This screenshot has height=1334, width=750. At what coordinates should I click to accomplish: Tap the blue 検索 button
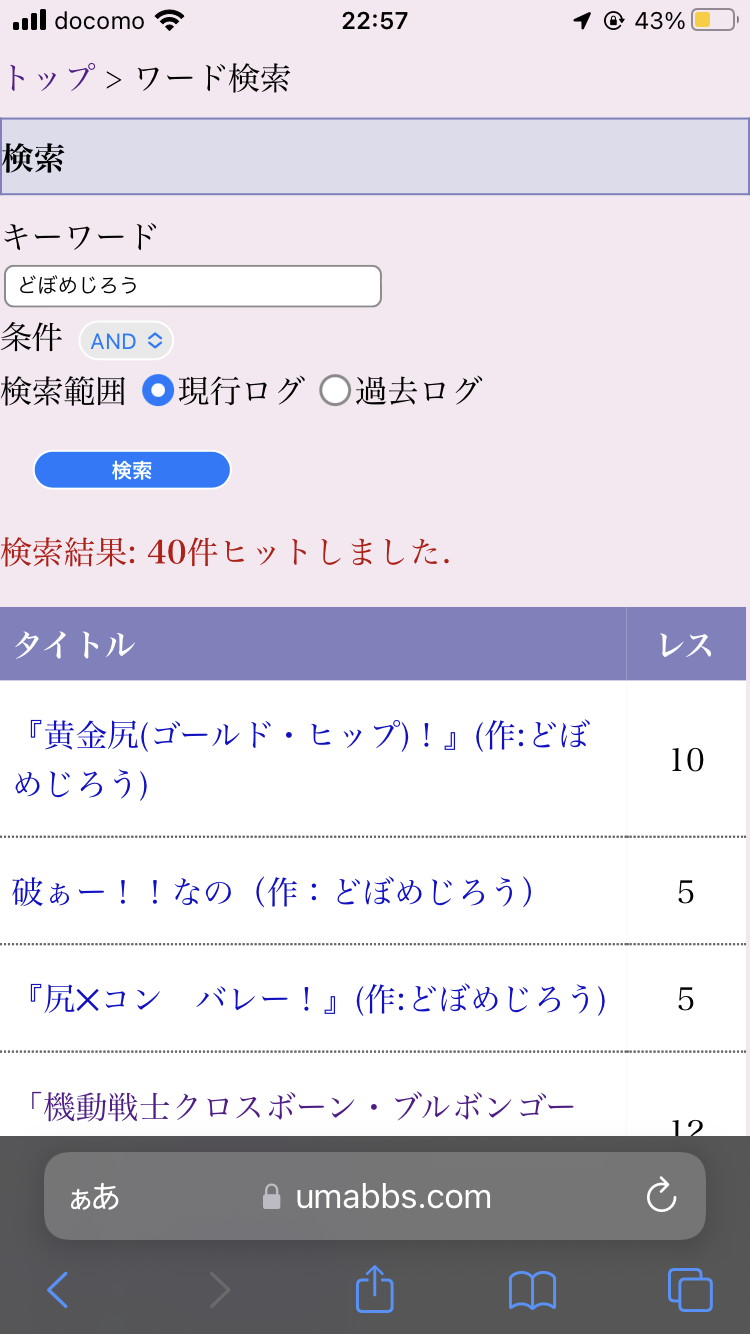click(x=132, y=470)
